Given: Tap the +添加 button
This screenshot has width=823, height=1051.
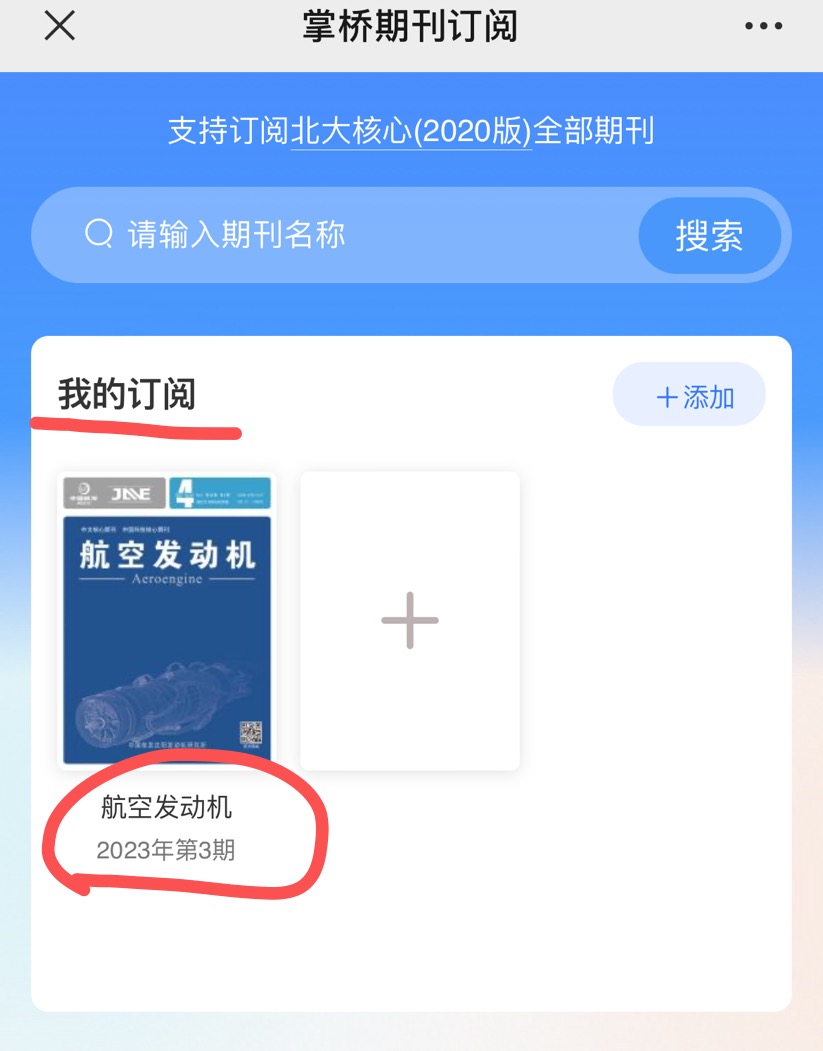Looking at the screenshot, I should (x=689, y=396).
